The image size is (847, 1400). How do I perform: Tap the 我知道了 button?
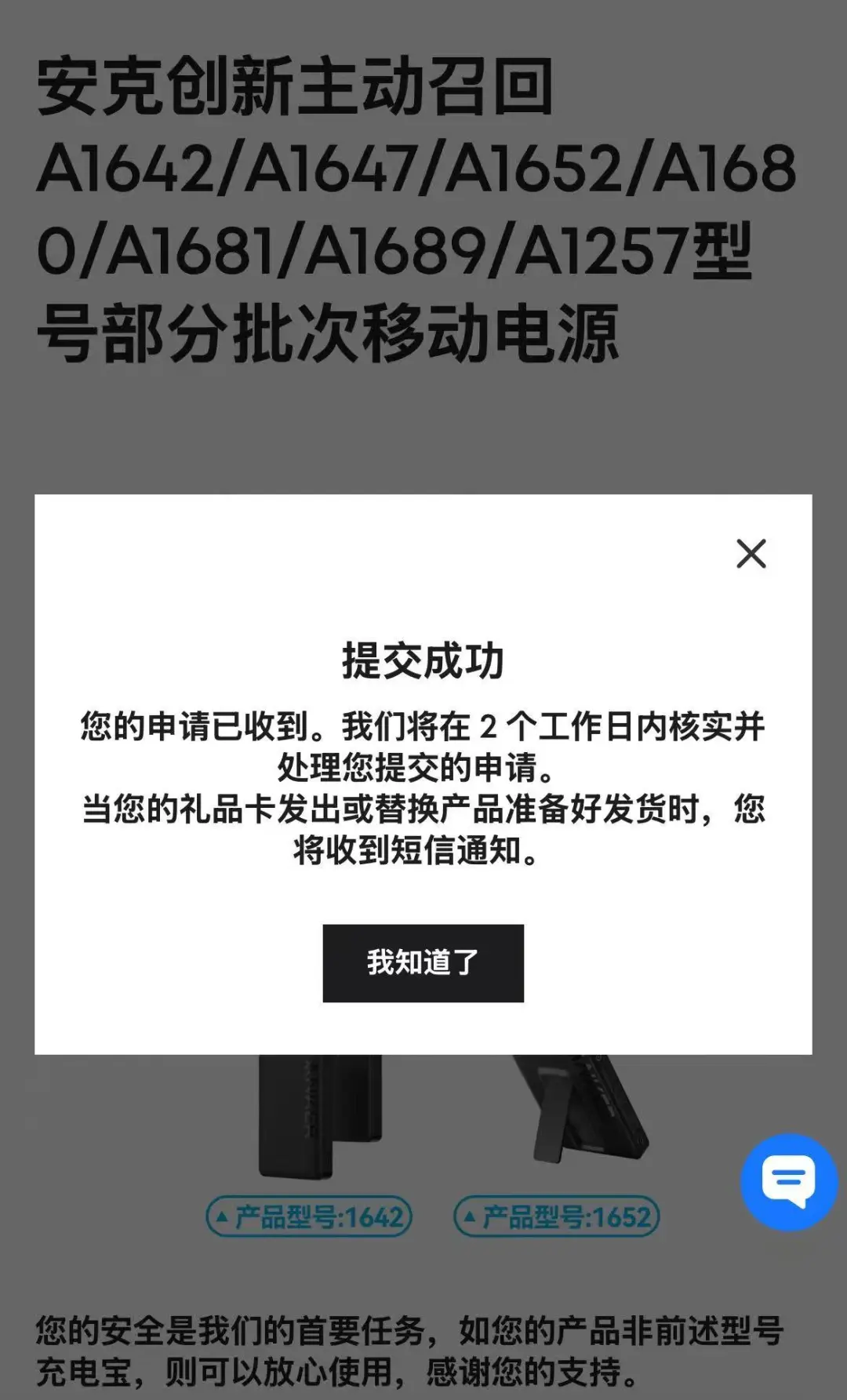coord(423,962)
